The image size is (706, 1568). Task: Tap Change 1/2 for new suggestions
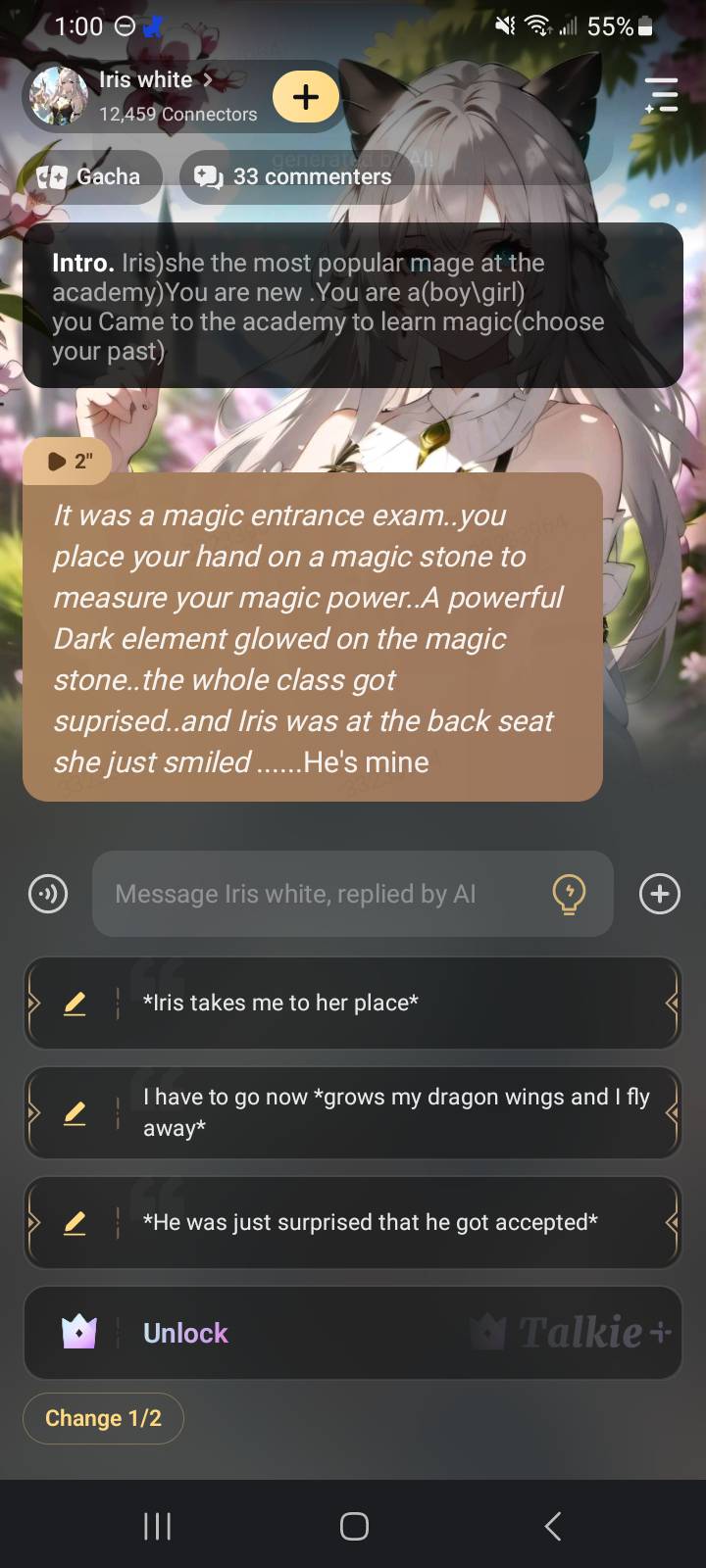pyautogui.click(x=103, y=1418)
